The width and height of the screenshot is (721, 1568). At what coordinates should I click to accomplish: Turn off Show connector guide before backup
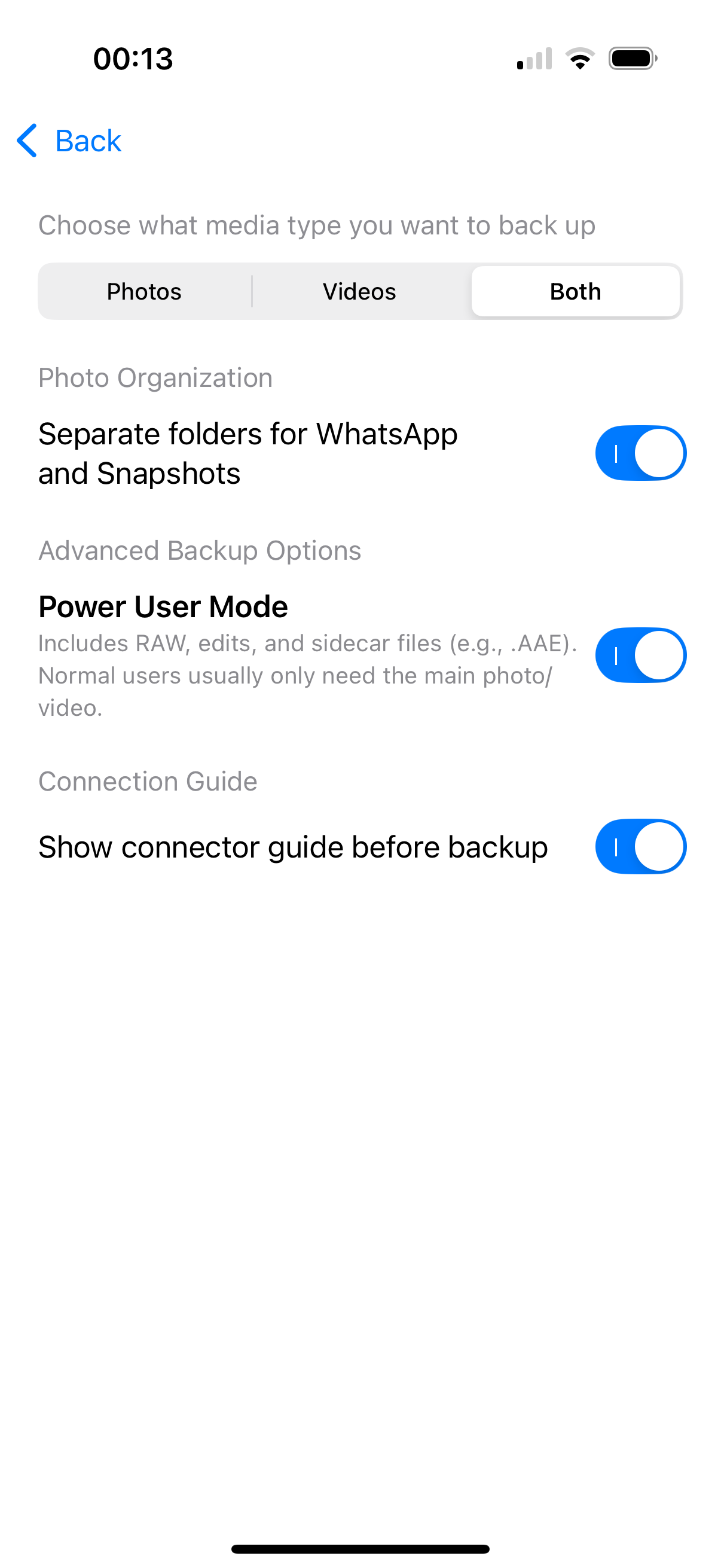(x=640, y=847)
